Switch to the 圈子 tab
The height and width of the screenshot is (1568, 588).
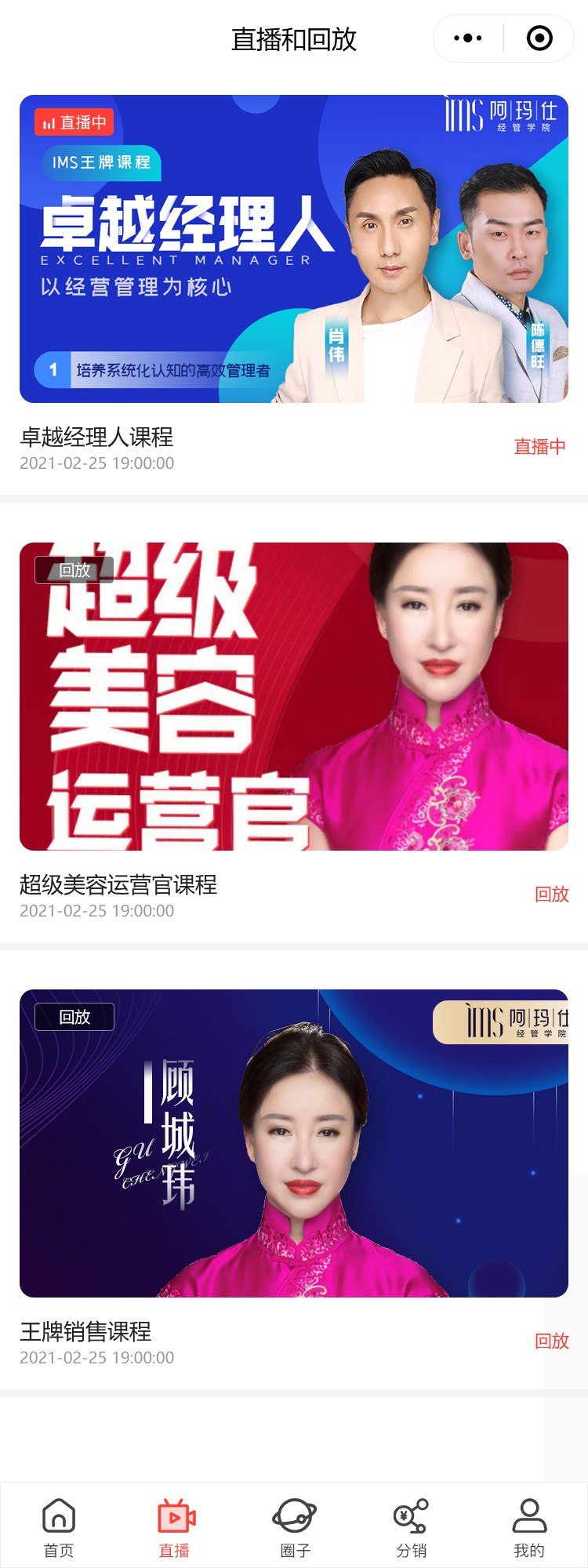[295, 1526]
